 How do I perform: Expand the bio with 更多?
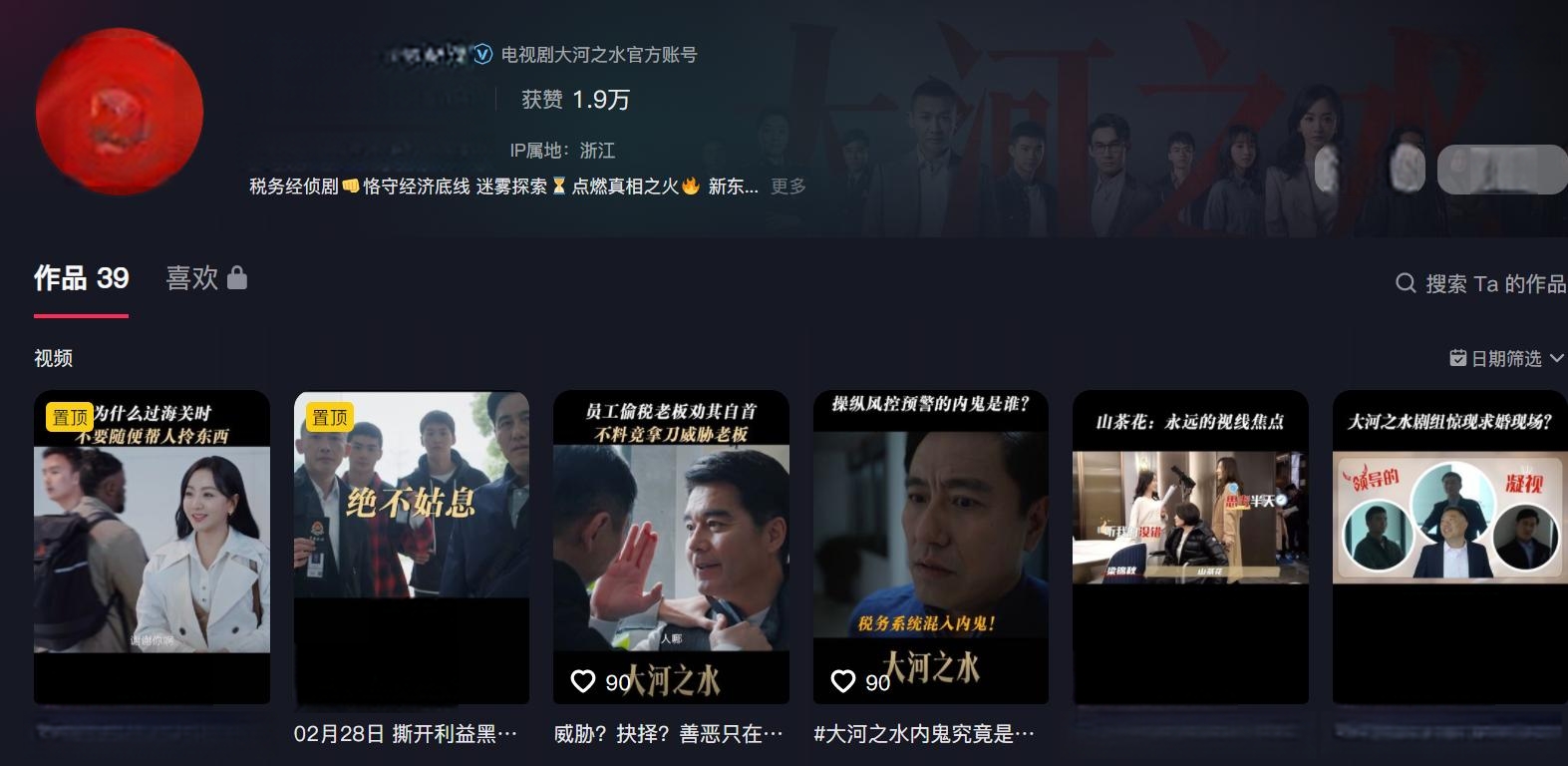tap(787, 187)
